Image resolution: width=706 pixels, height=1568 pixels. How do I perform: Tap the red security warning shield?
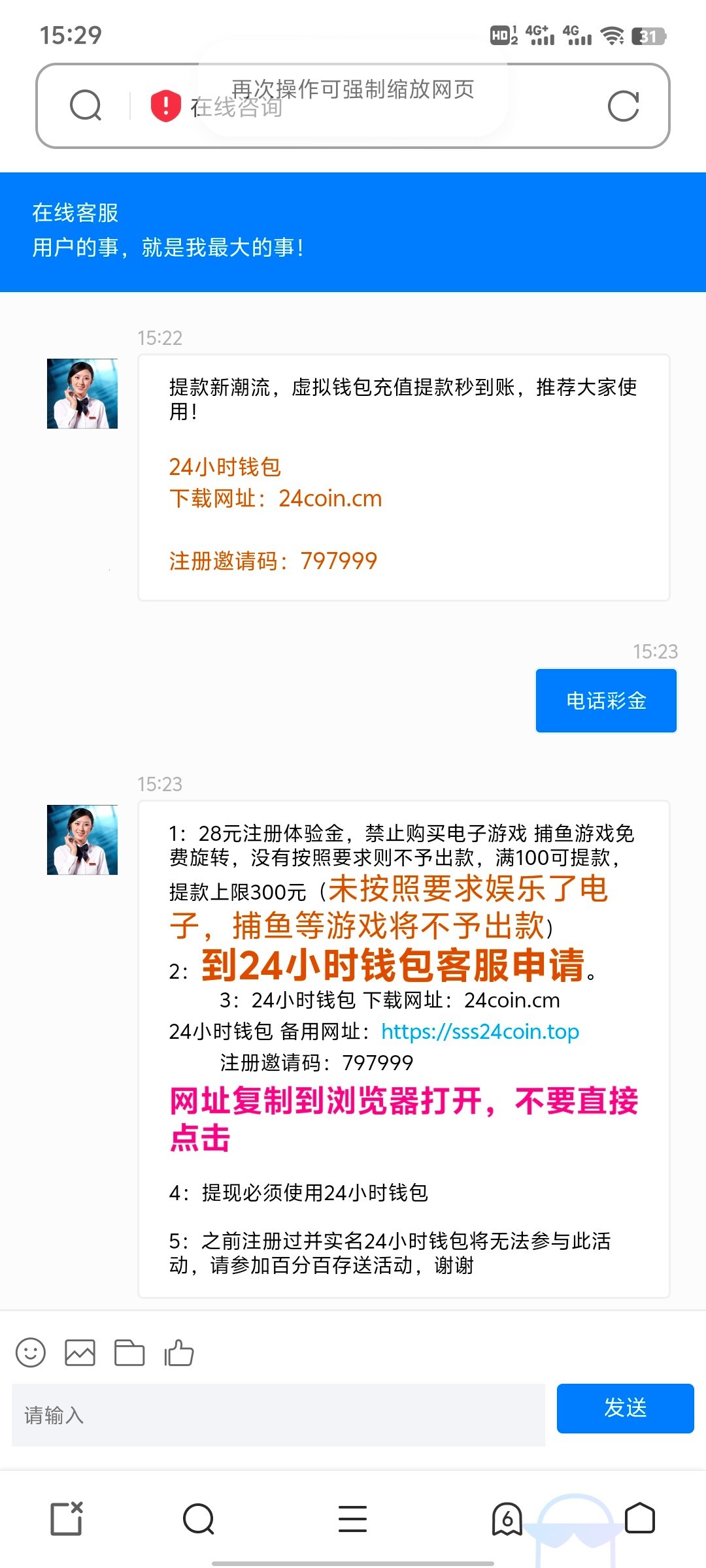click(x=165, y=106)
